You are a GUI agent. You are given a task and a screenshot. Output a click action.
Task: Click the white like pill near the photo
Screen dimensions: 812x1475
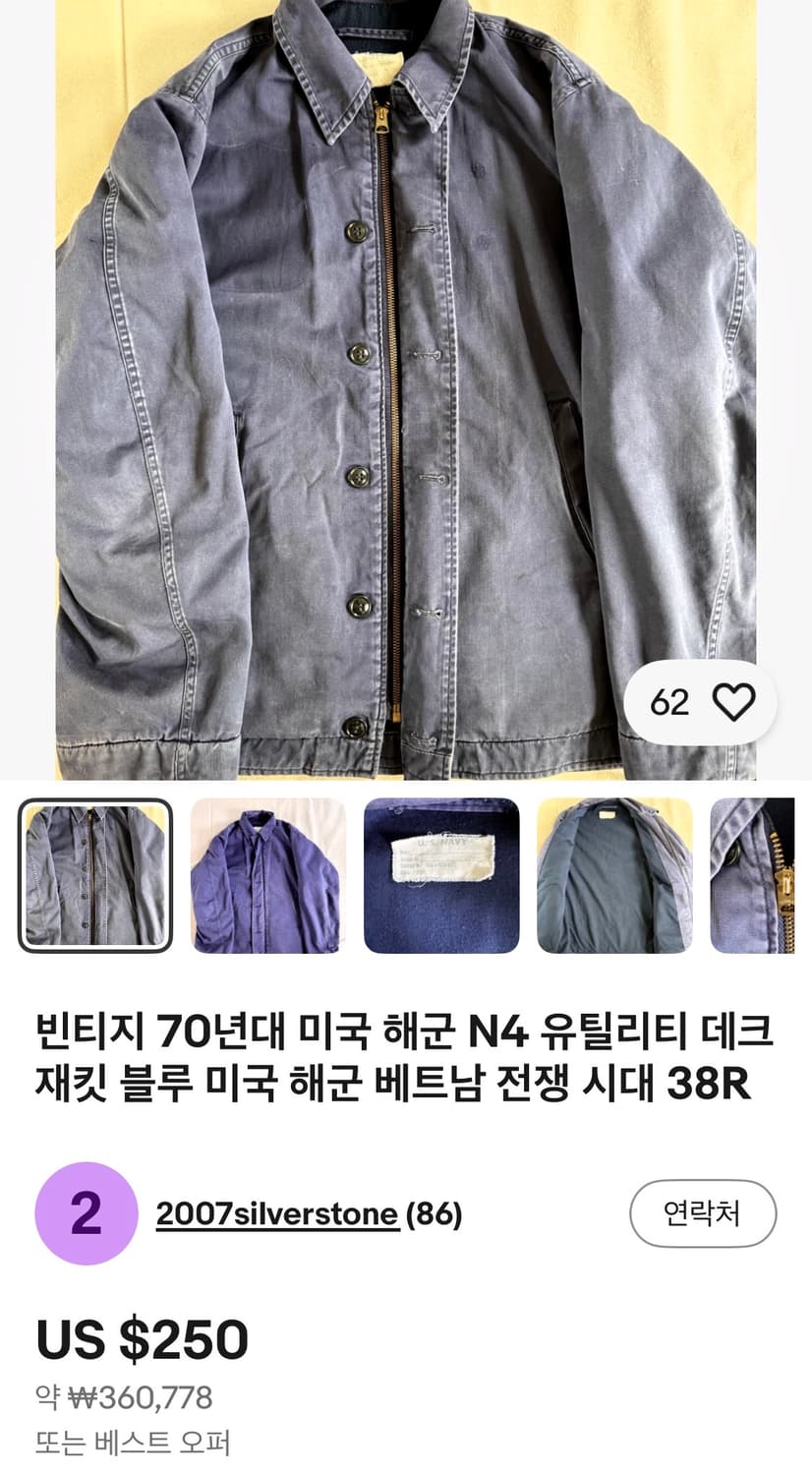[x=698, y=700]
